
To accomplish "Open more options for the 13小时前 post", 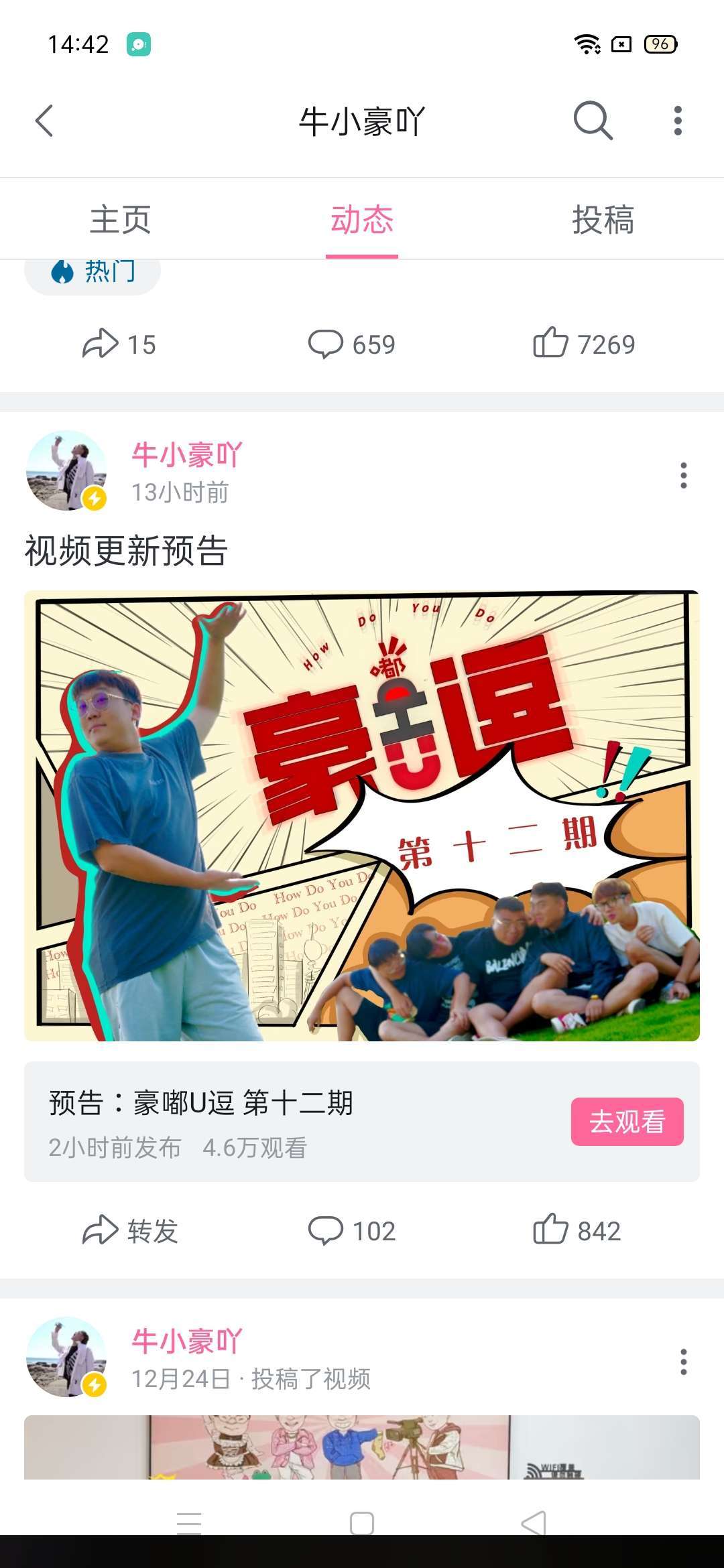I will click(x=683, y=475).
